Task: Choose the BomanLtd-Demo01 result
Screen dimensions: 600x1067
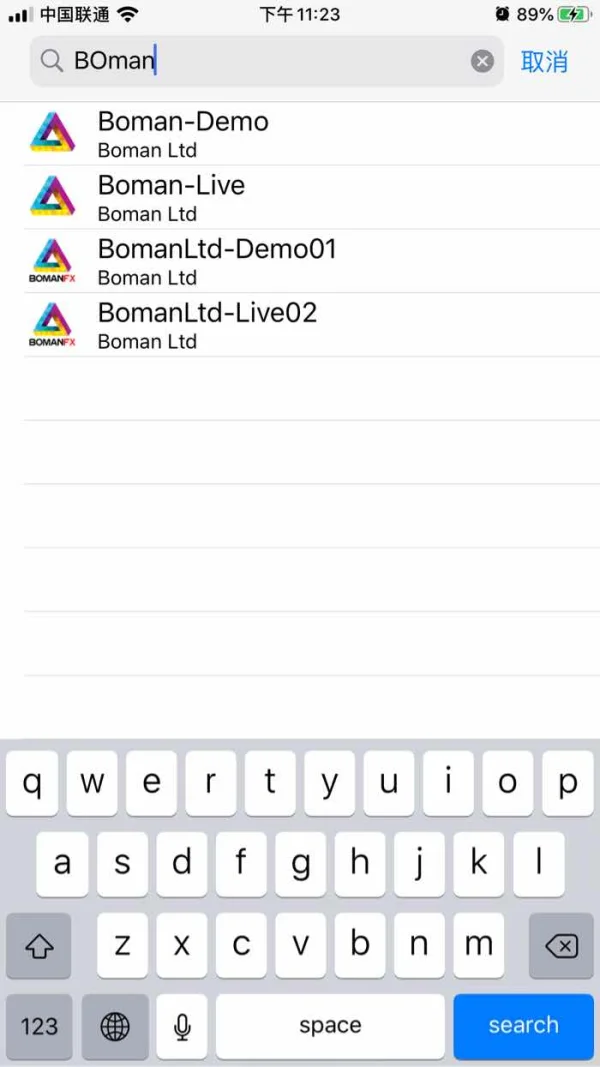Action: pyautogui.click(x=300, y=261)
